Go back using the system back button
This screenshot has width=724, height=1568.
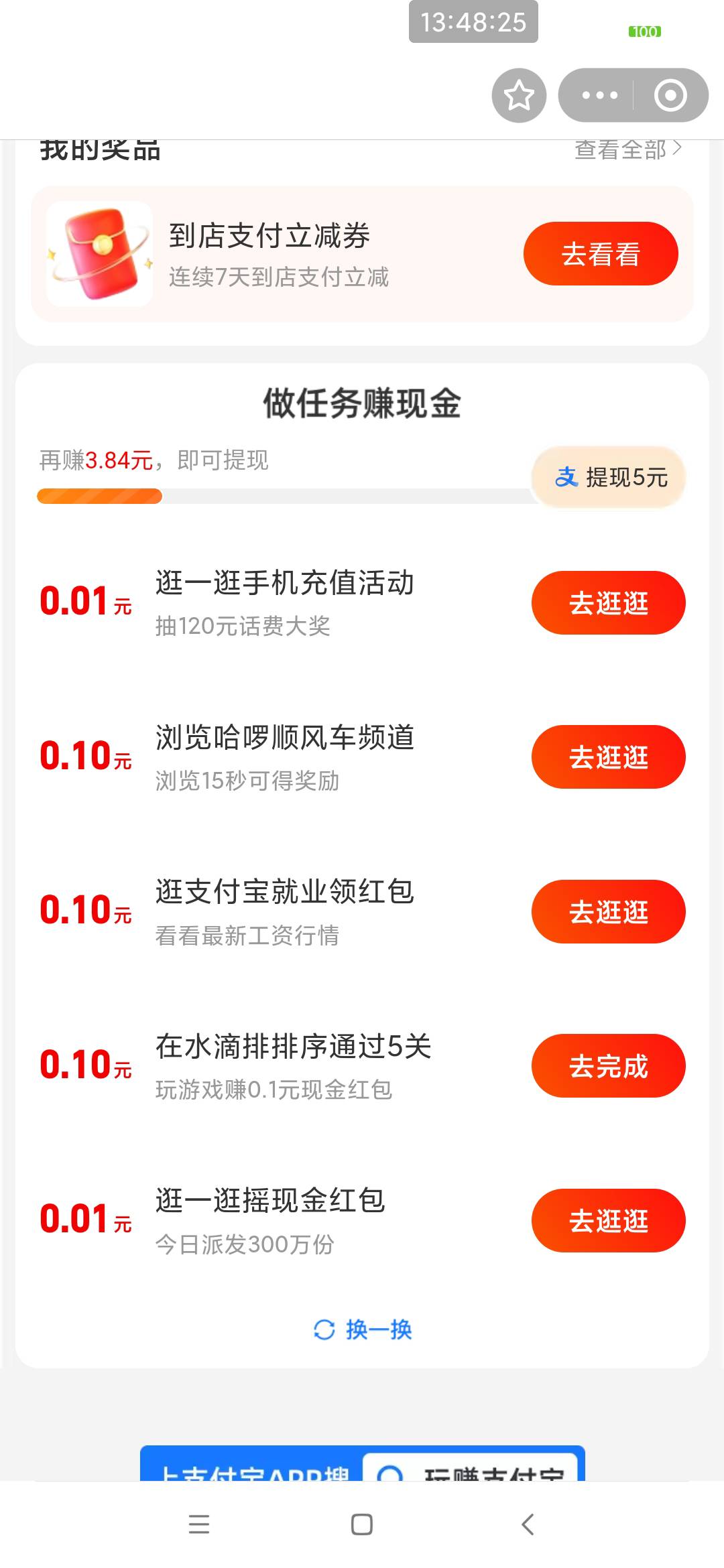tap(528, 1524)
